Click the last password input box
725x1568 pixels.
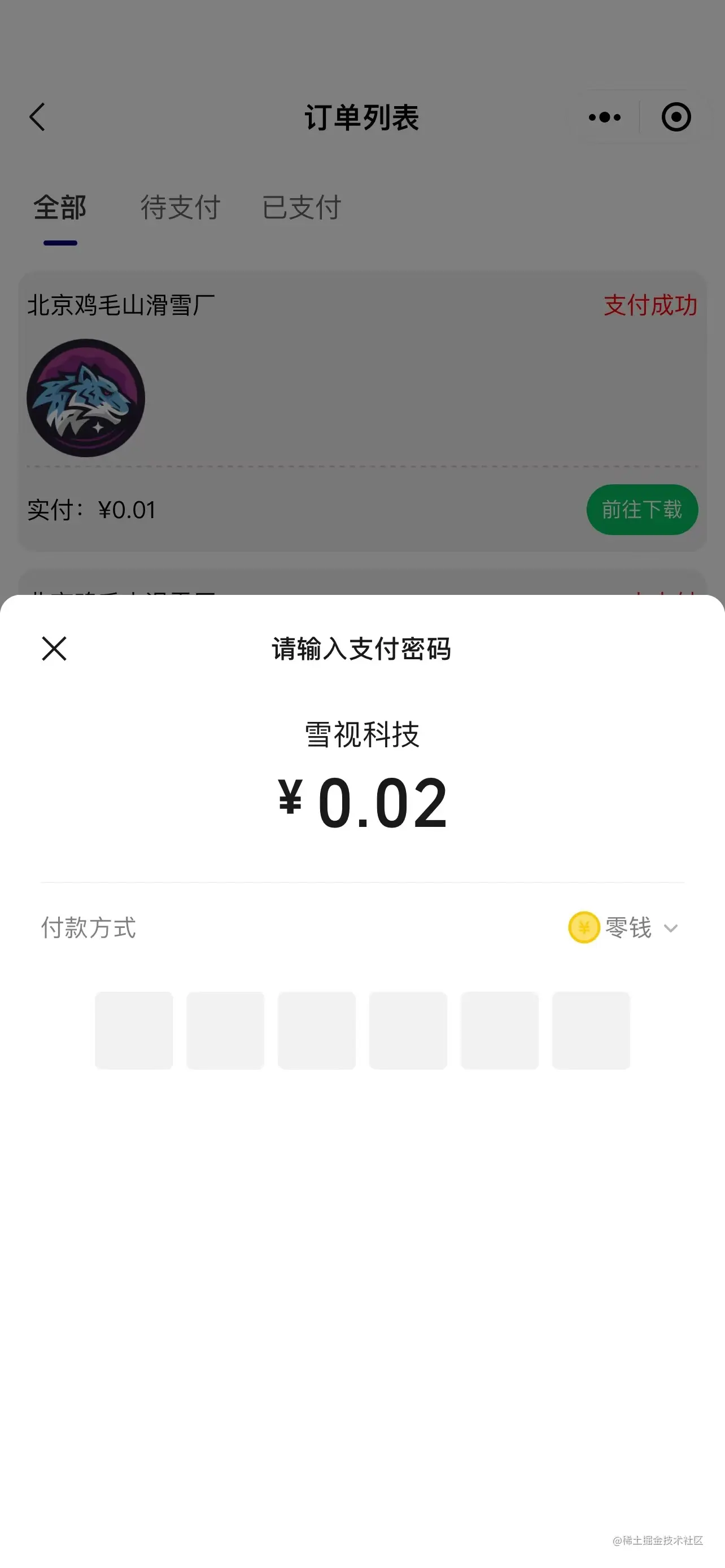[591, 1030]
